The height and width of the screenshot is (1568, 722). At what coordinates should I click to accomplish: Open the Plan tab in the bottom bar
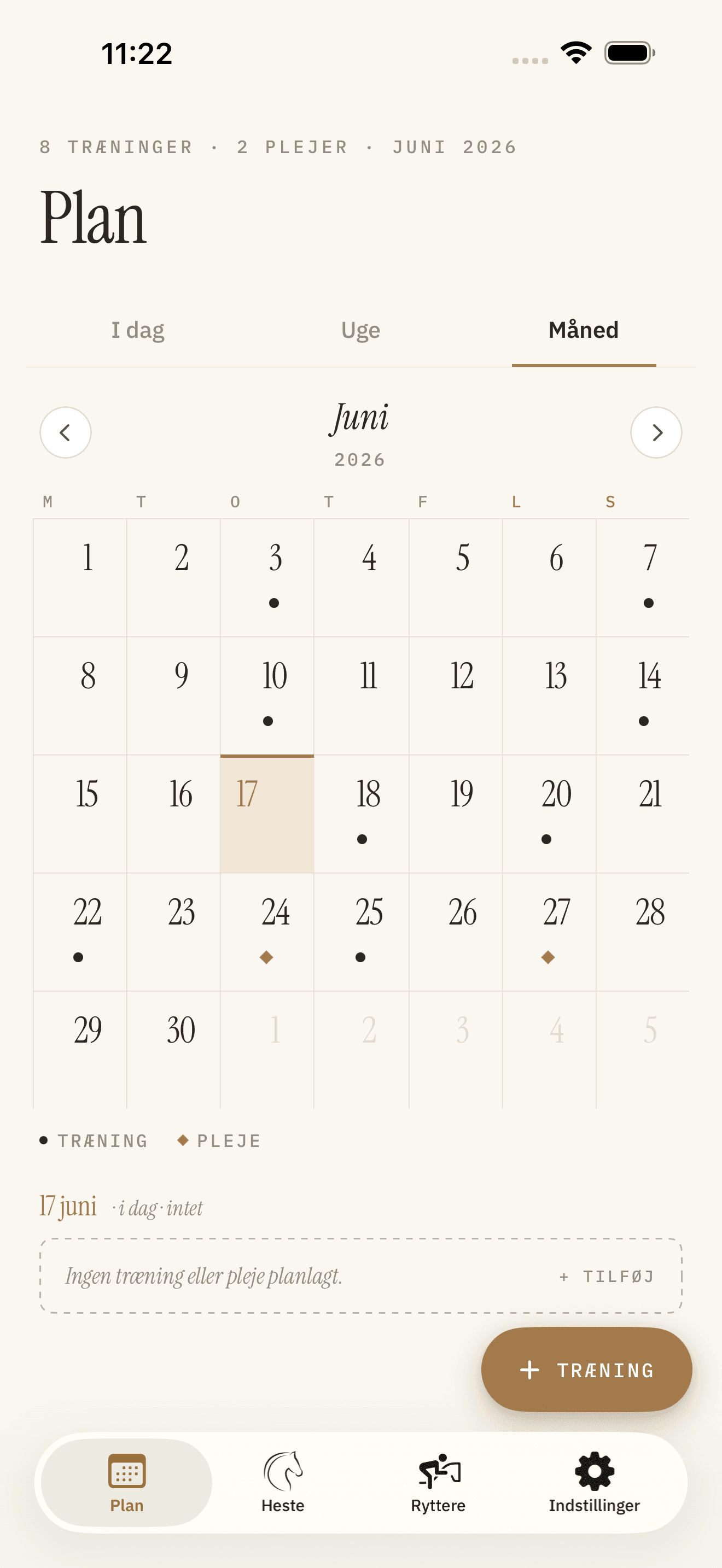(x=127, y=1482)
